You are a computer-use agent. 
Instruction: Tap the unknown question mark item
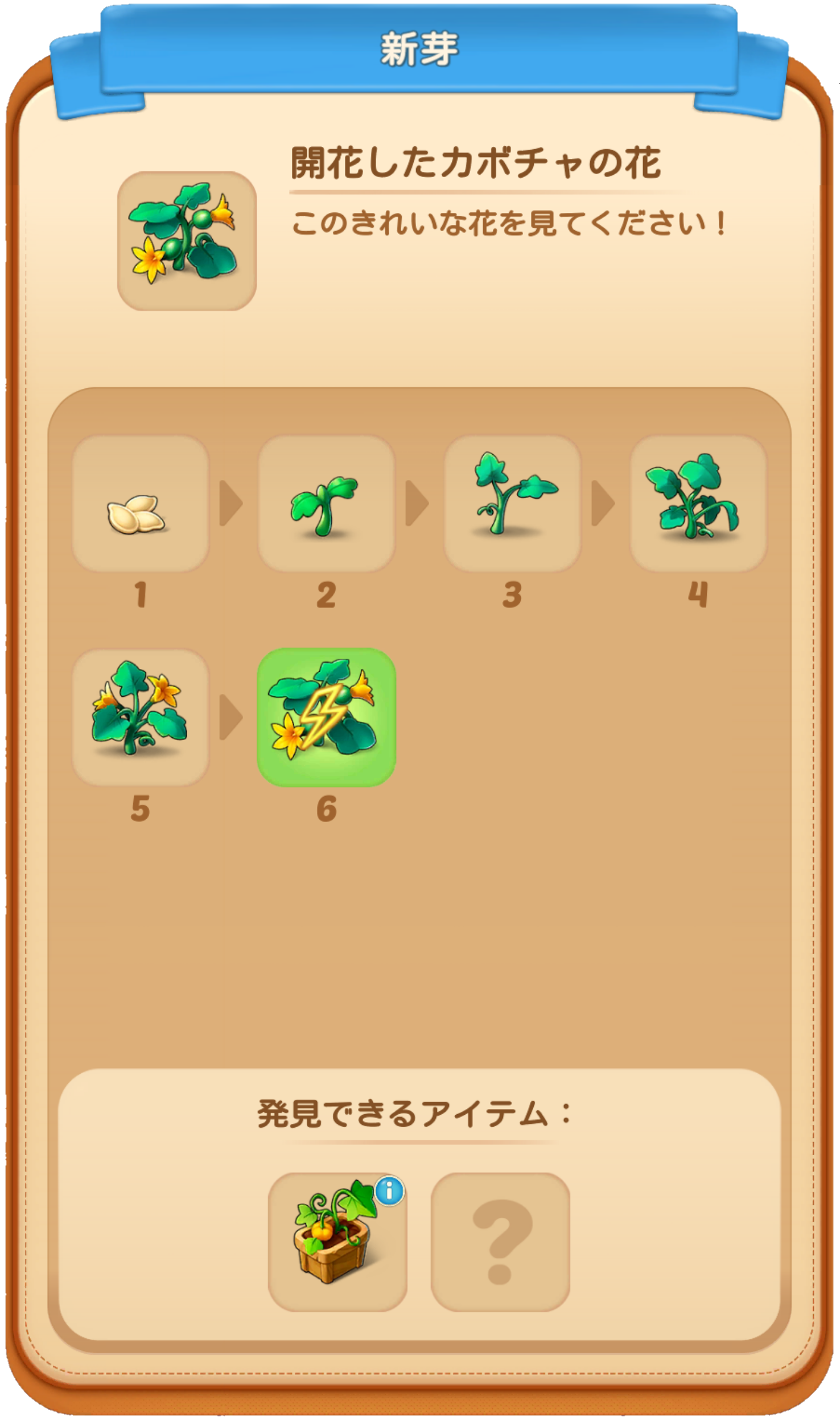tap(500, 1242)
